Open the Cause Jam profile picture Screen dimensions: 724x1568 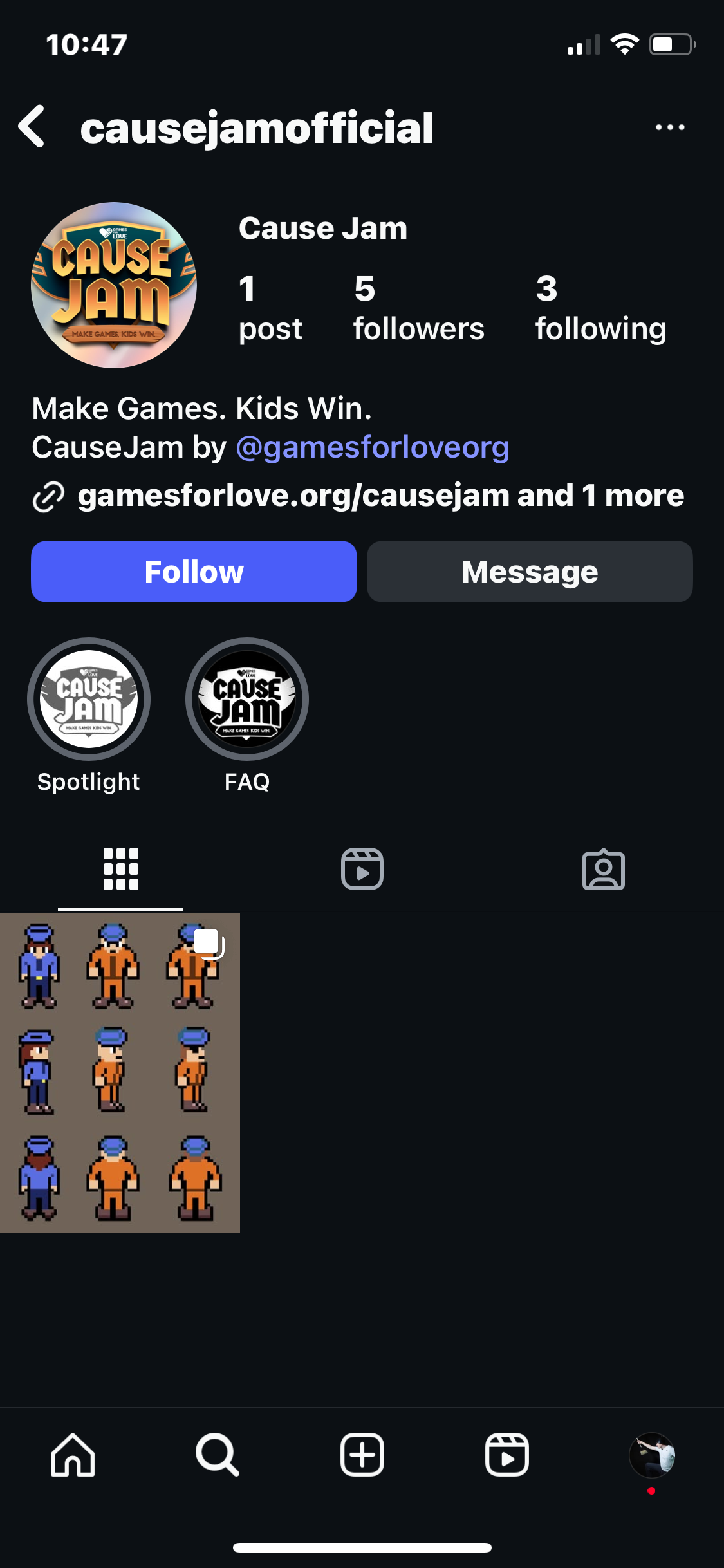[x=114, y=285]
